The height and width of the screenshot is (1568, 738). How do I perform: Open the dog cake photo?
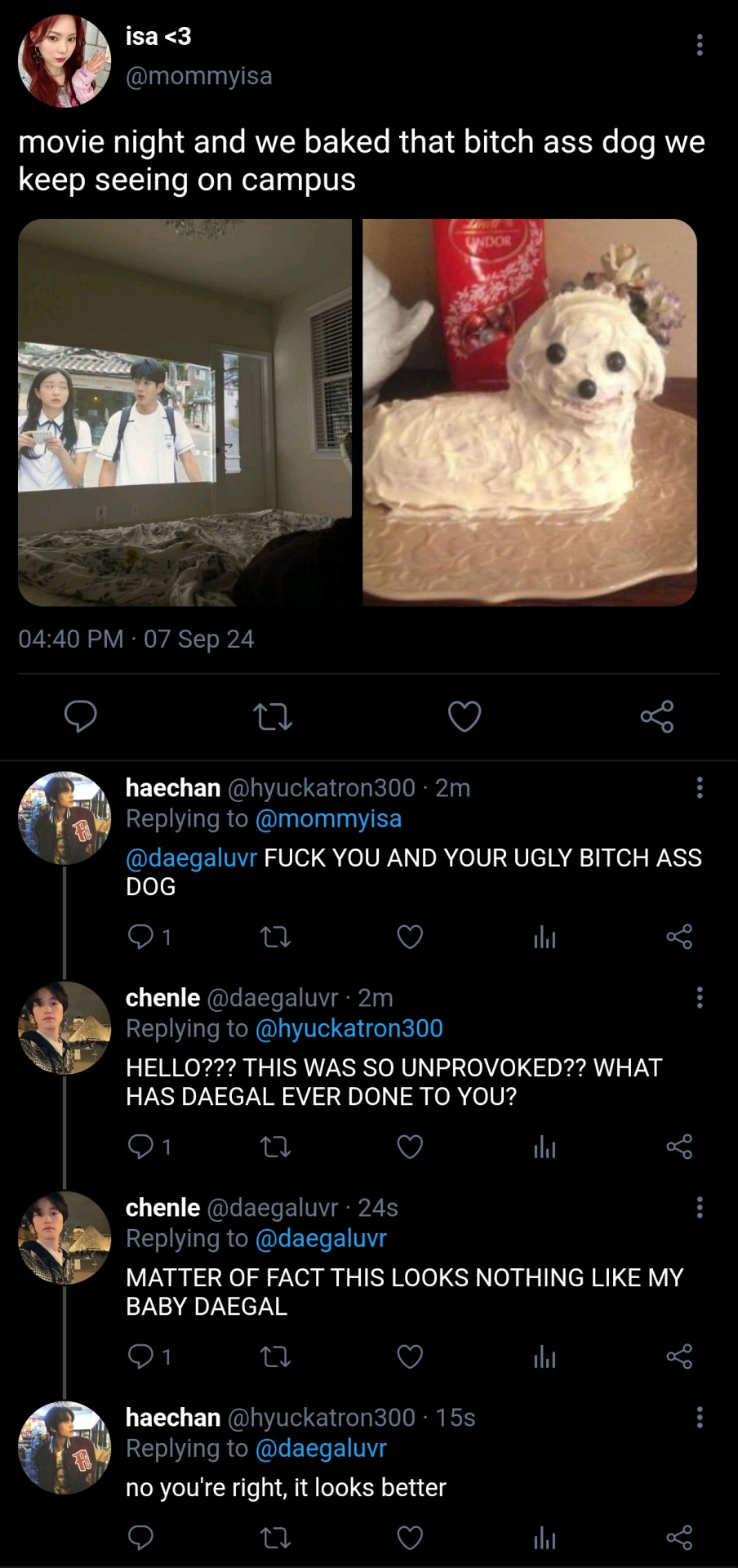(529, 412)
